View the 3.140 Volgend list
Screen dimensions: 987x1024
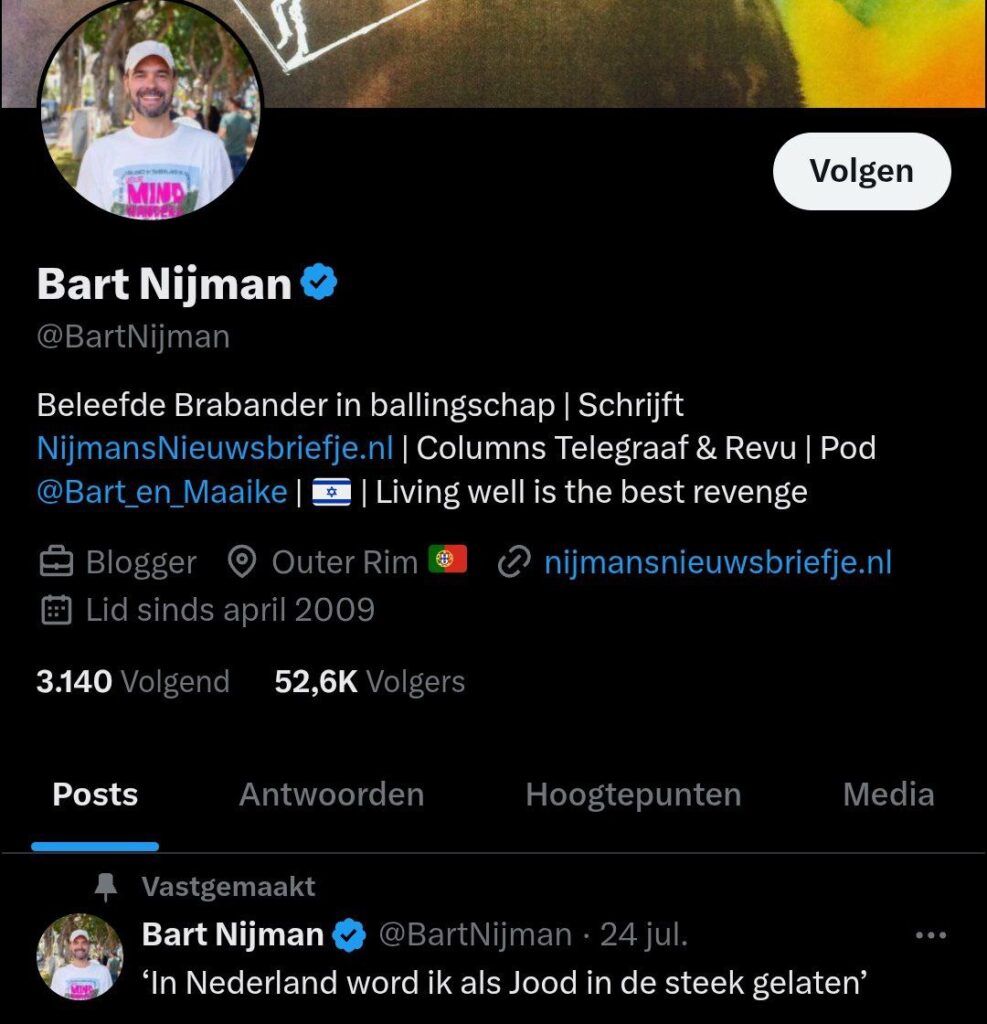click(x=133, y=682)
